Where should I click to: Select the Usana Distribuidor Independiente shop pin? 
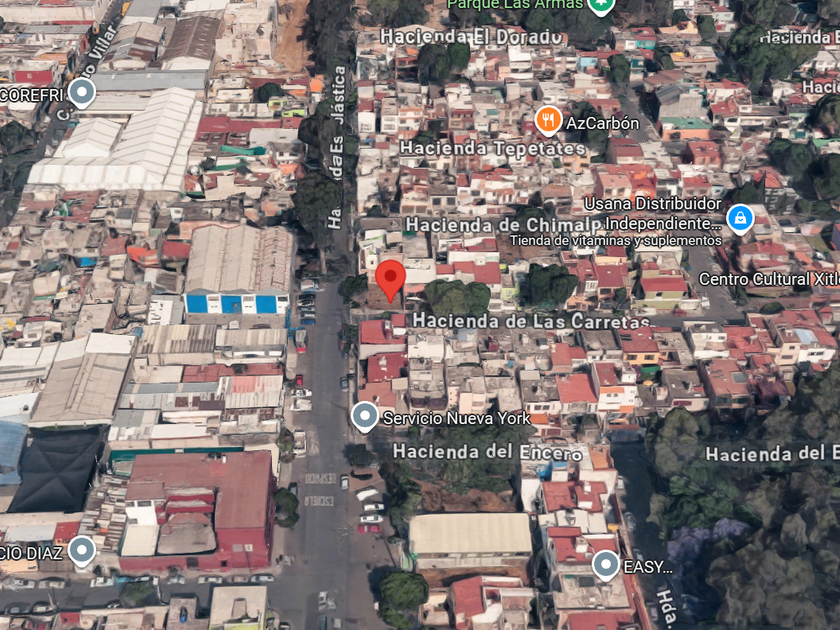(740, 219)
